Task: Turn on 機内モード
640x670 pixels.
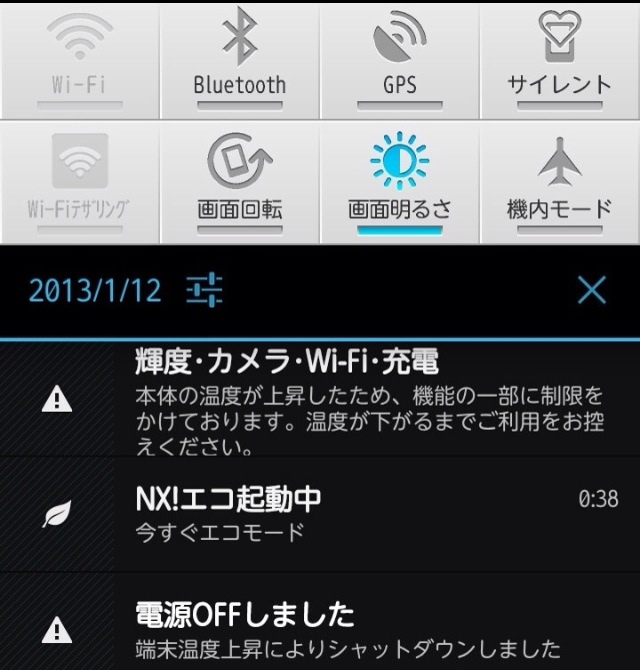Action: [x=560, y=182]
